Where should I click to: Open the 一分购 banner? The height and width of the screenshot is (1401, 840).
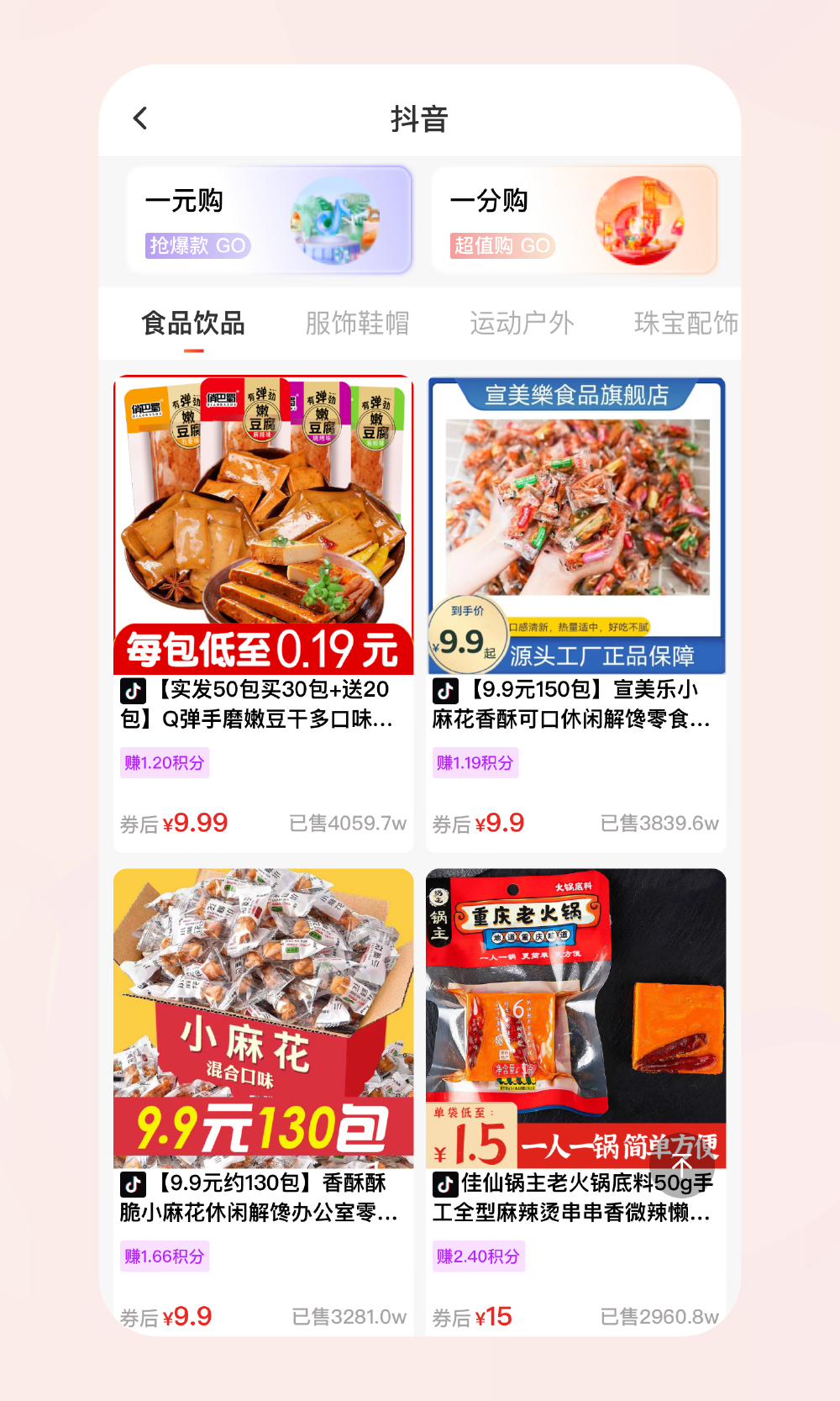(574, 220)
